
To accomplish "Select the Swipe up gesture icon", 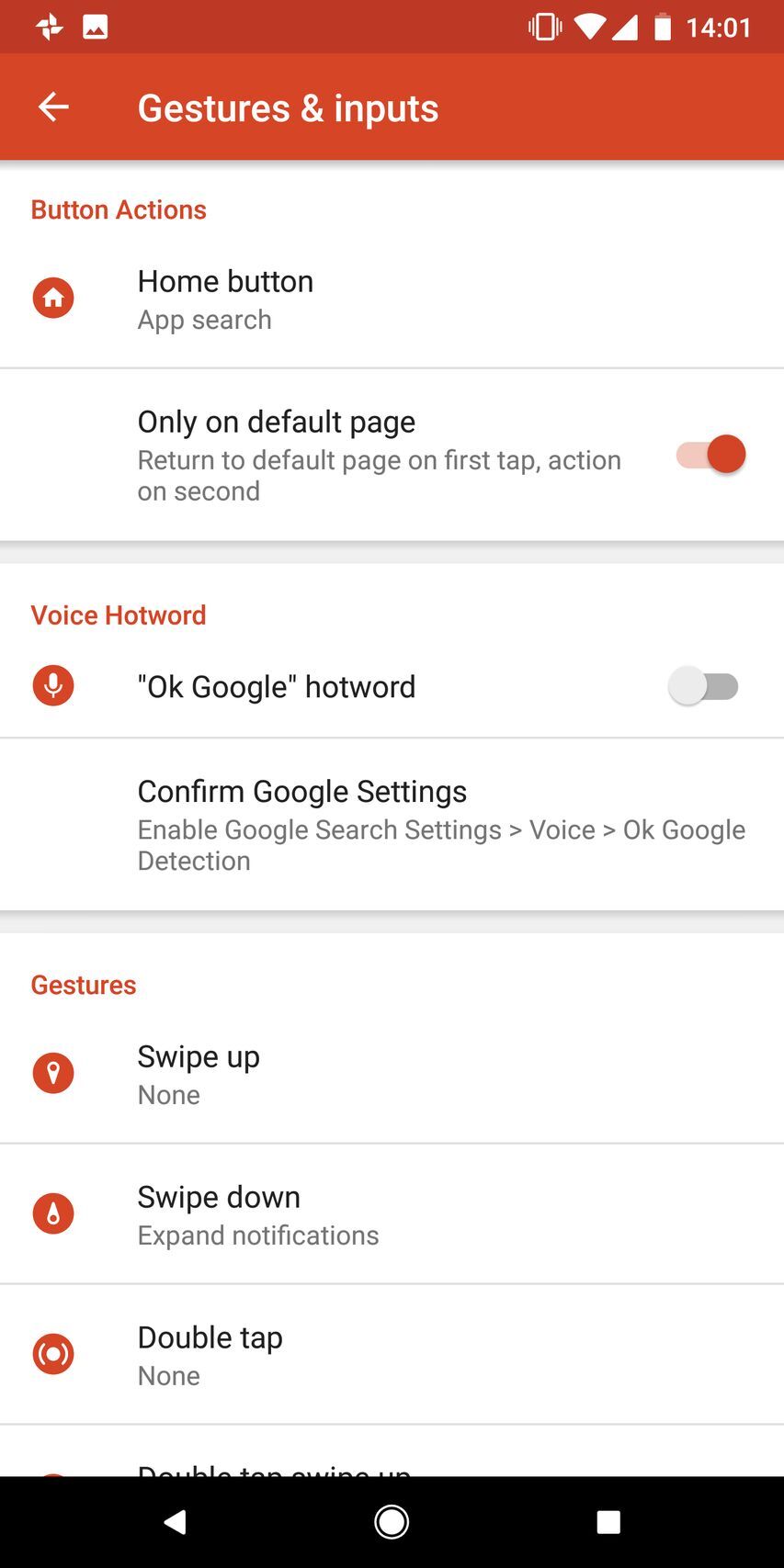I will [x=52, y=1072].
